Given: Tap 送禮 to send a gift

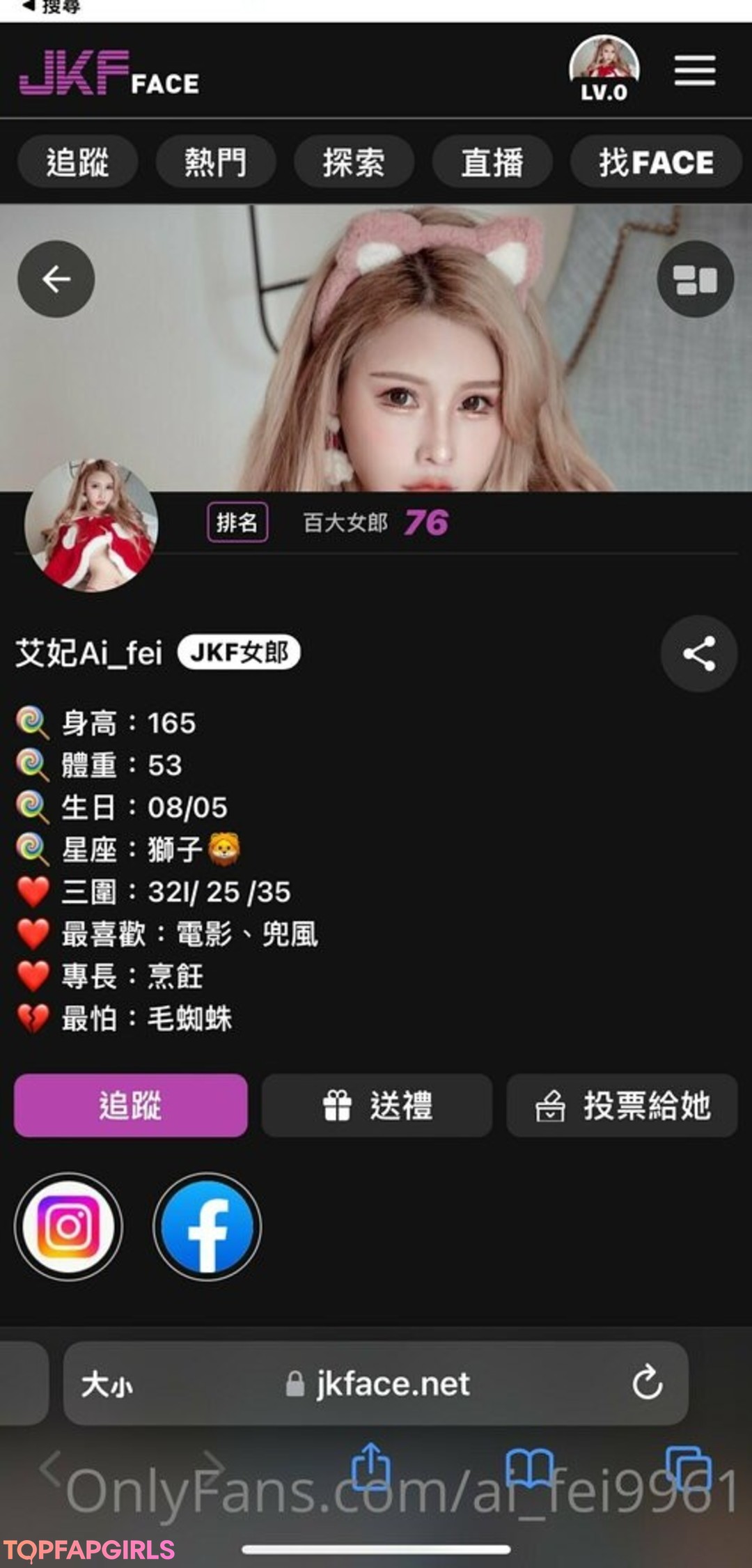Looking at the screenshot, I should [x=377, y=1105].
